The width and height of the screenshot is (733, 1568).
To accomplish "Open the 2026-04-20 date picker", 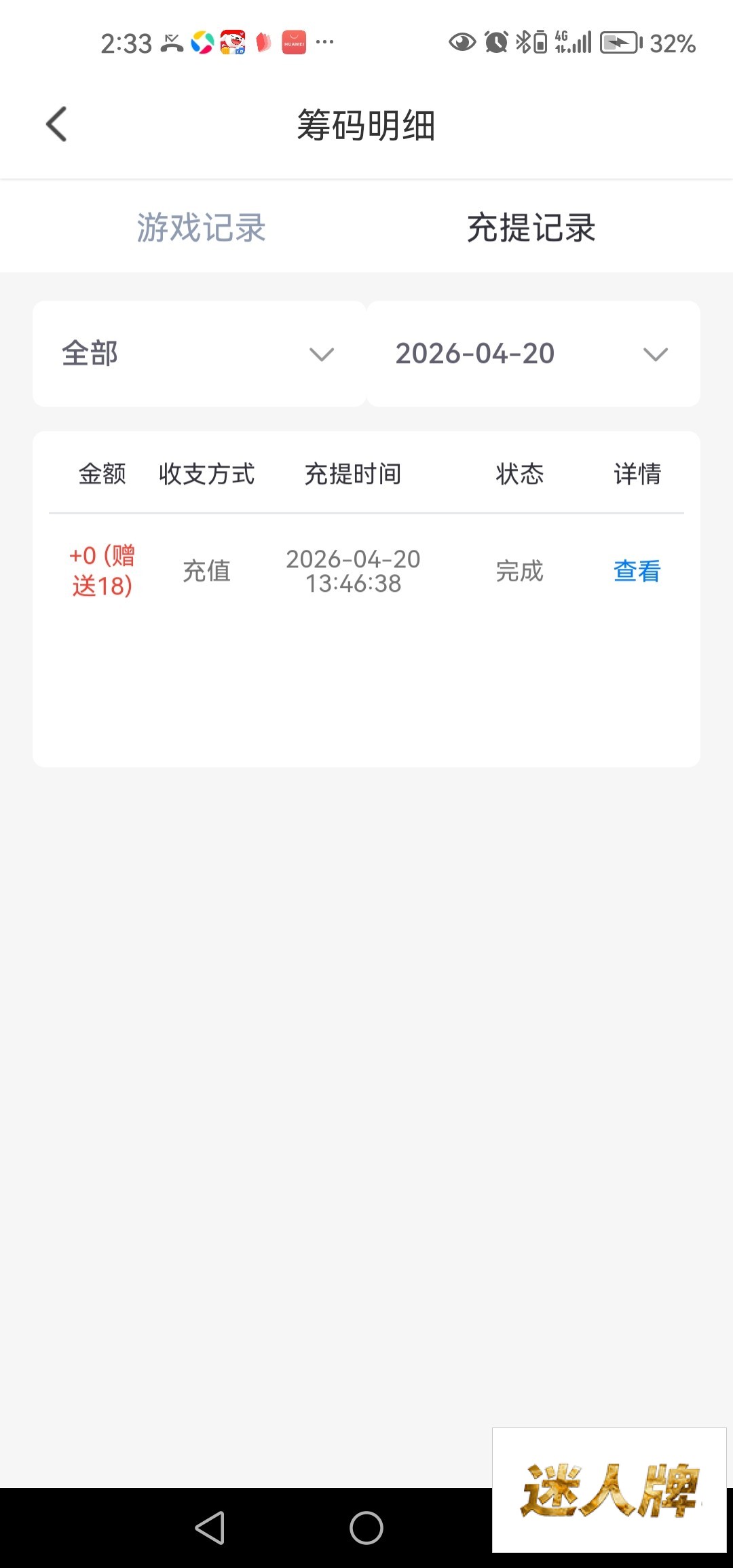I will click(533, 354).
